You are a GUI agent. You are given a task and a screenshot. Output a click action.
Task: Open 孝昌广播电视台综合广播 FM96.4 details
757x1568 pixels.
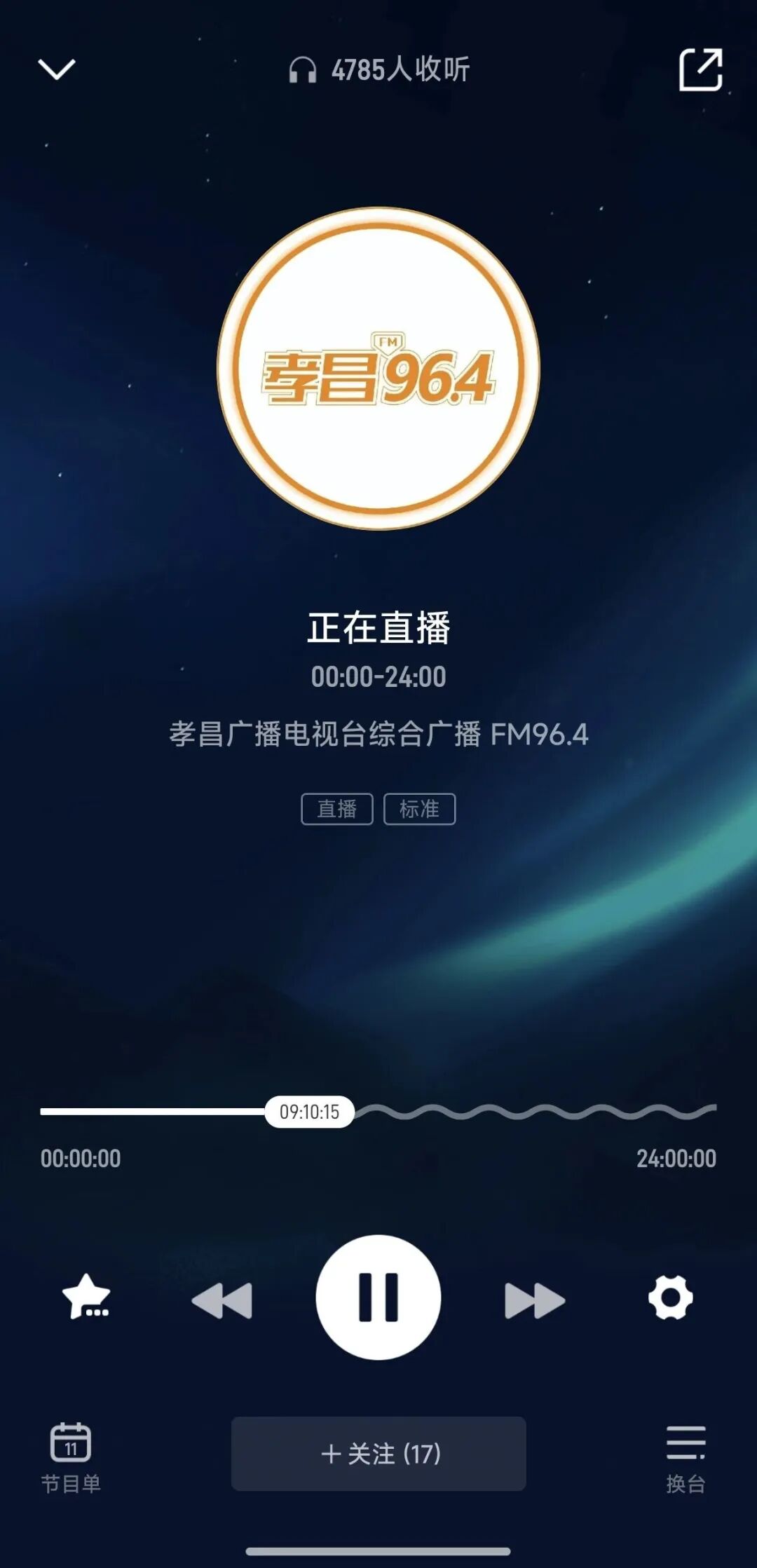pyautogui.click(x=378, y=735)
